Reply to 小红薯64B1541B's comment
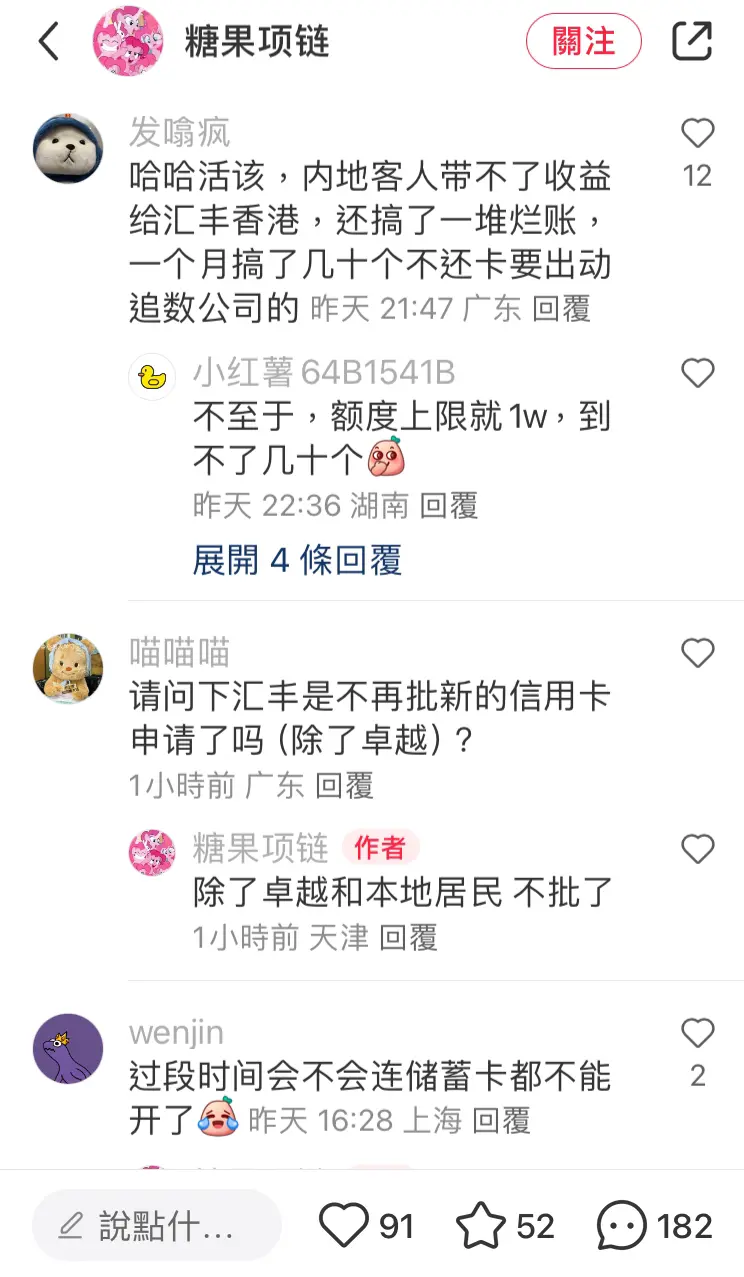This screenshot has width=744, height=1277. point(448,505)
